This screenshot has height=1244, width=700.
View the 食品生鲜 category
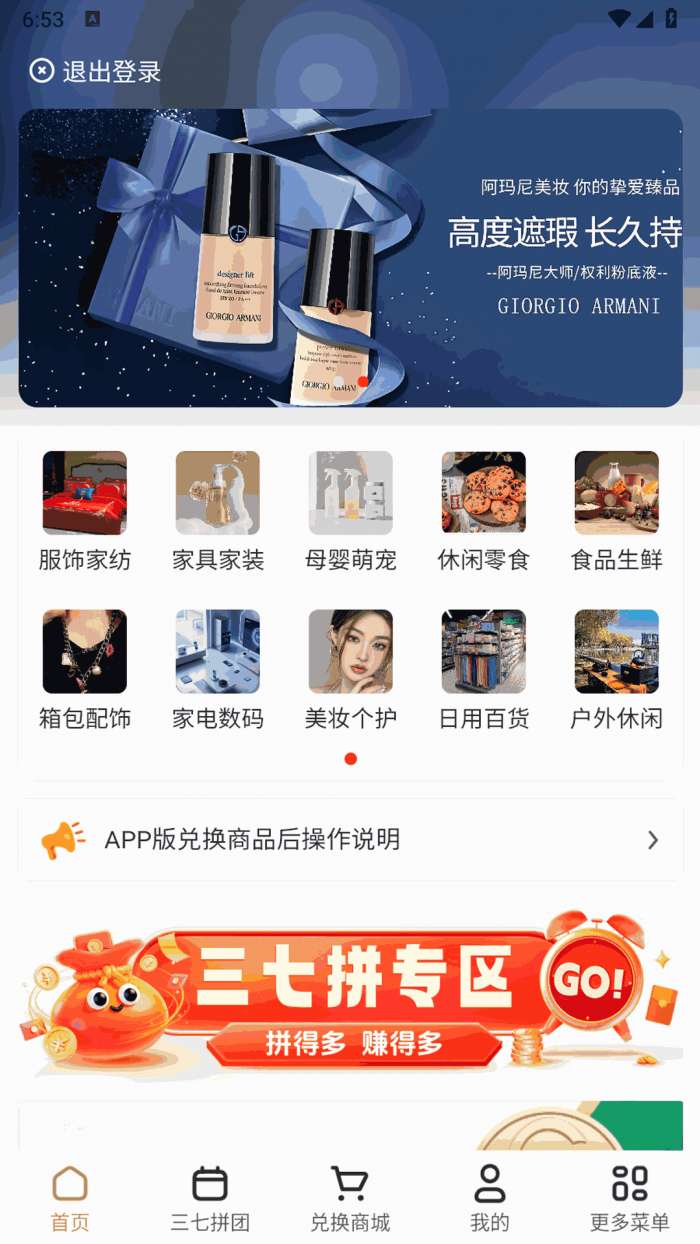(617, 511)
